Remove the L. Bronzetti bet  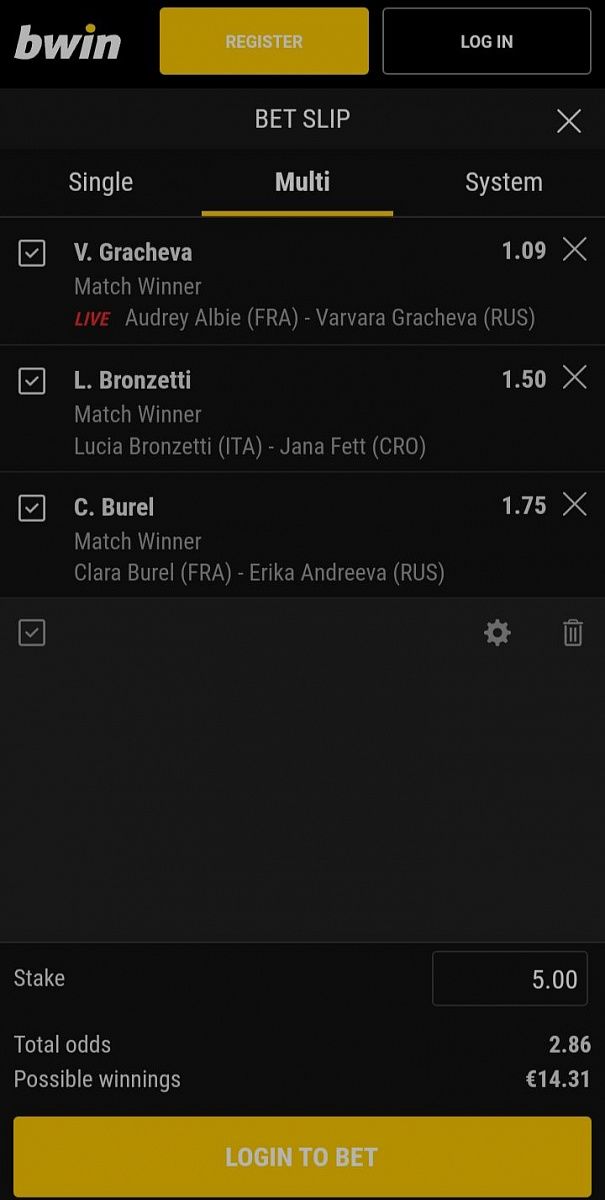pyautogui.click(x=575, y=377)
